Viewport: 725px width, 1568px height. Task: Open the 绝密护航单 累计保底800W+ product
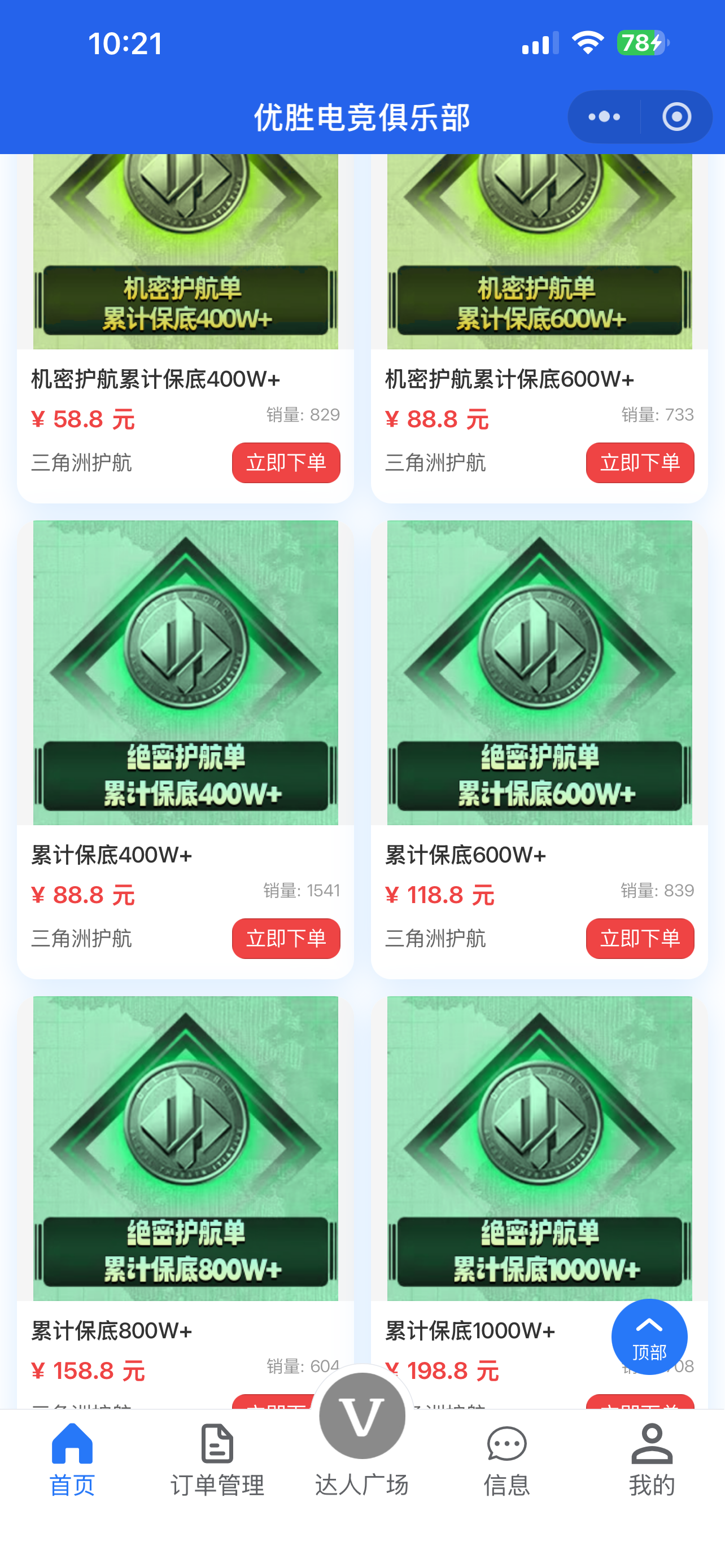point(185,1148)
